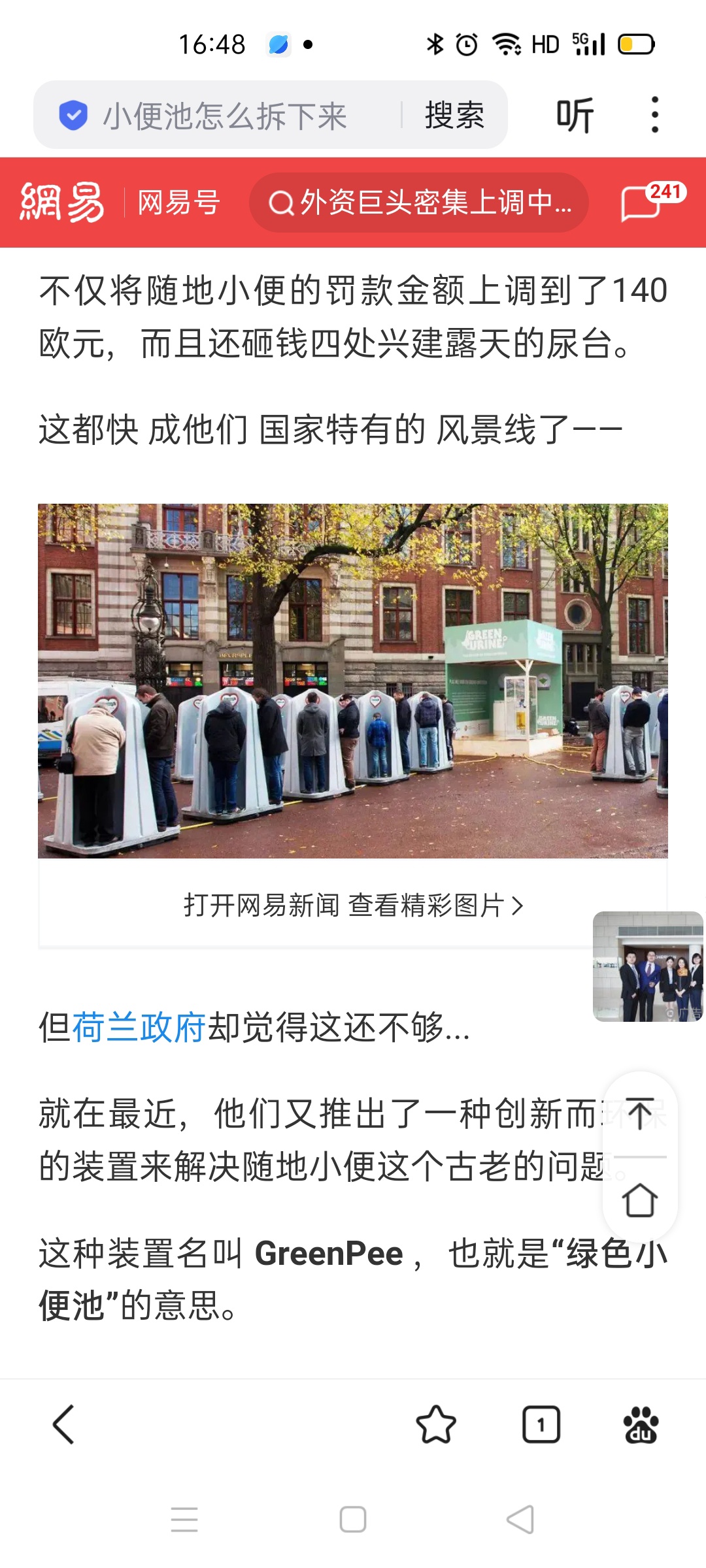Follow the 荷兰政府 link
This screenshot has height=1568, width=706.
139,1028
